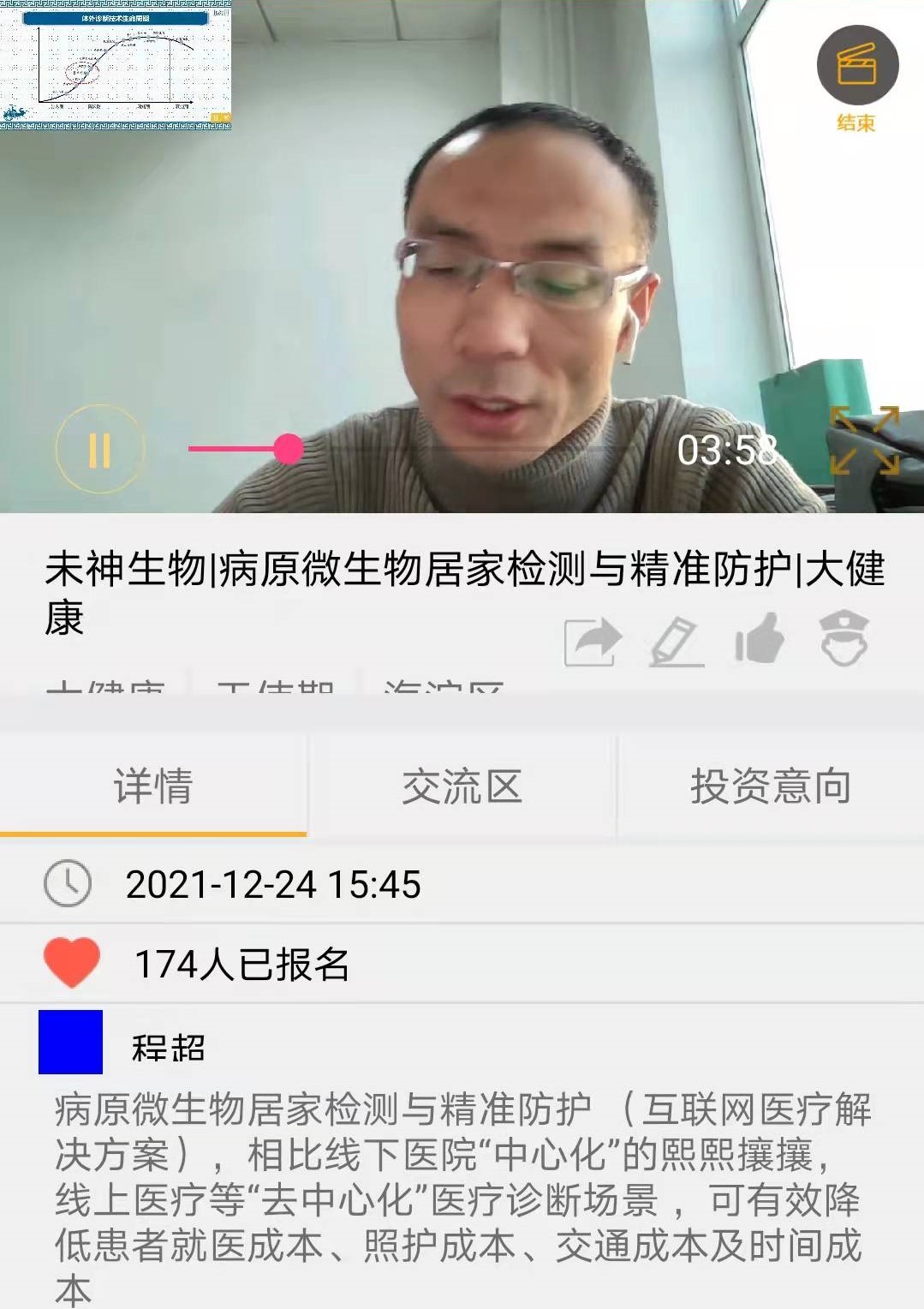Viewport: 924px width, 1309px height.
Task: Switch to the 交流区 tab
Action: point(462,786)
